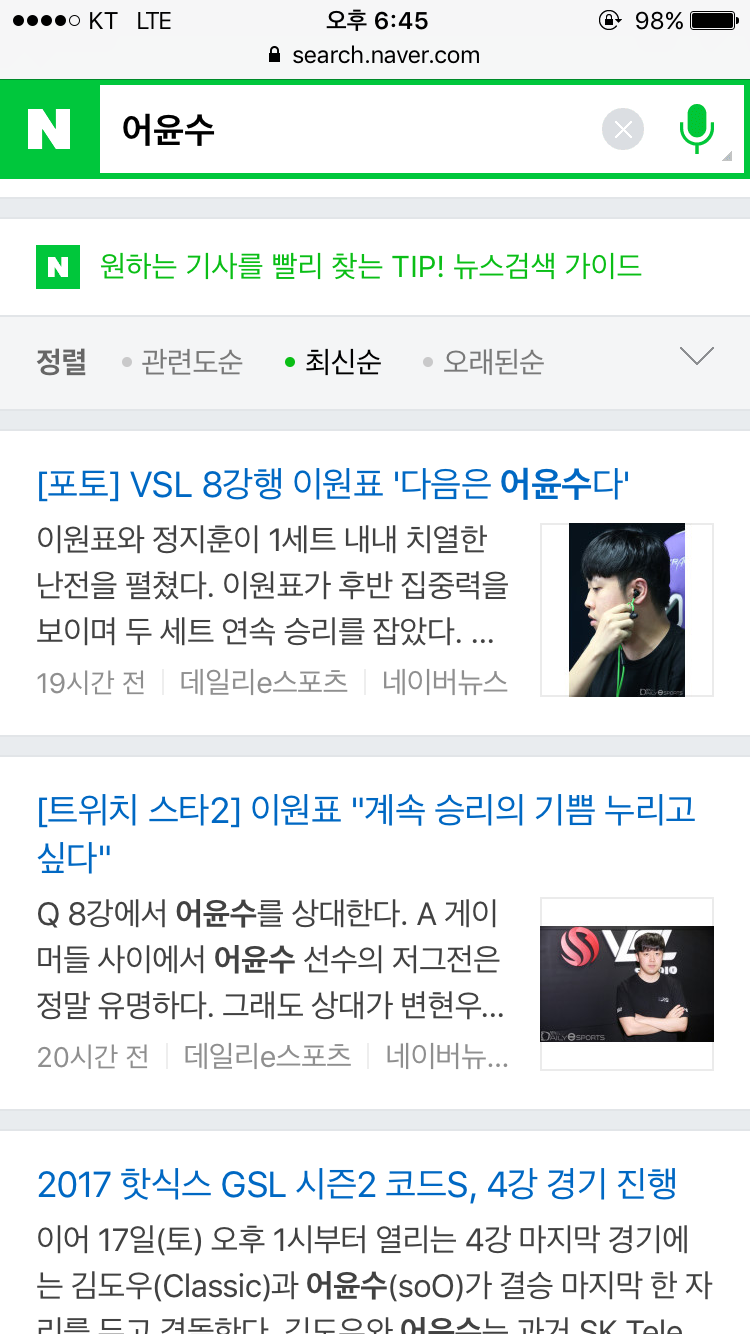Sort results by 최신순

[341, 362]
